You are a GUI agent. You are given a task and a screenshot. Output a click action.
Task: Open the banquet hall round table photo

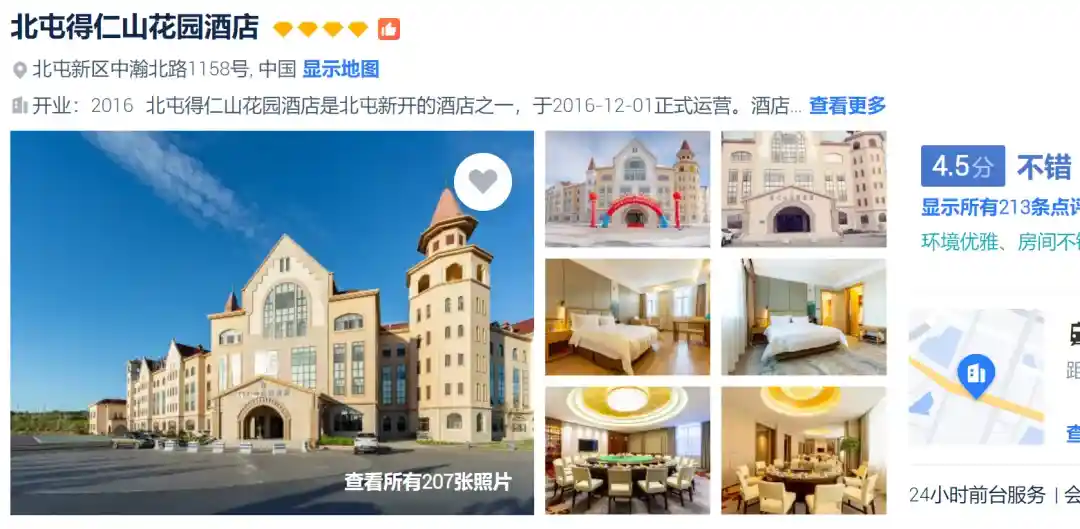(627, 450)
